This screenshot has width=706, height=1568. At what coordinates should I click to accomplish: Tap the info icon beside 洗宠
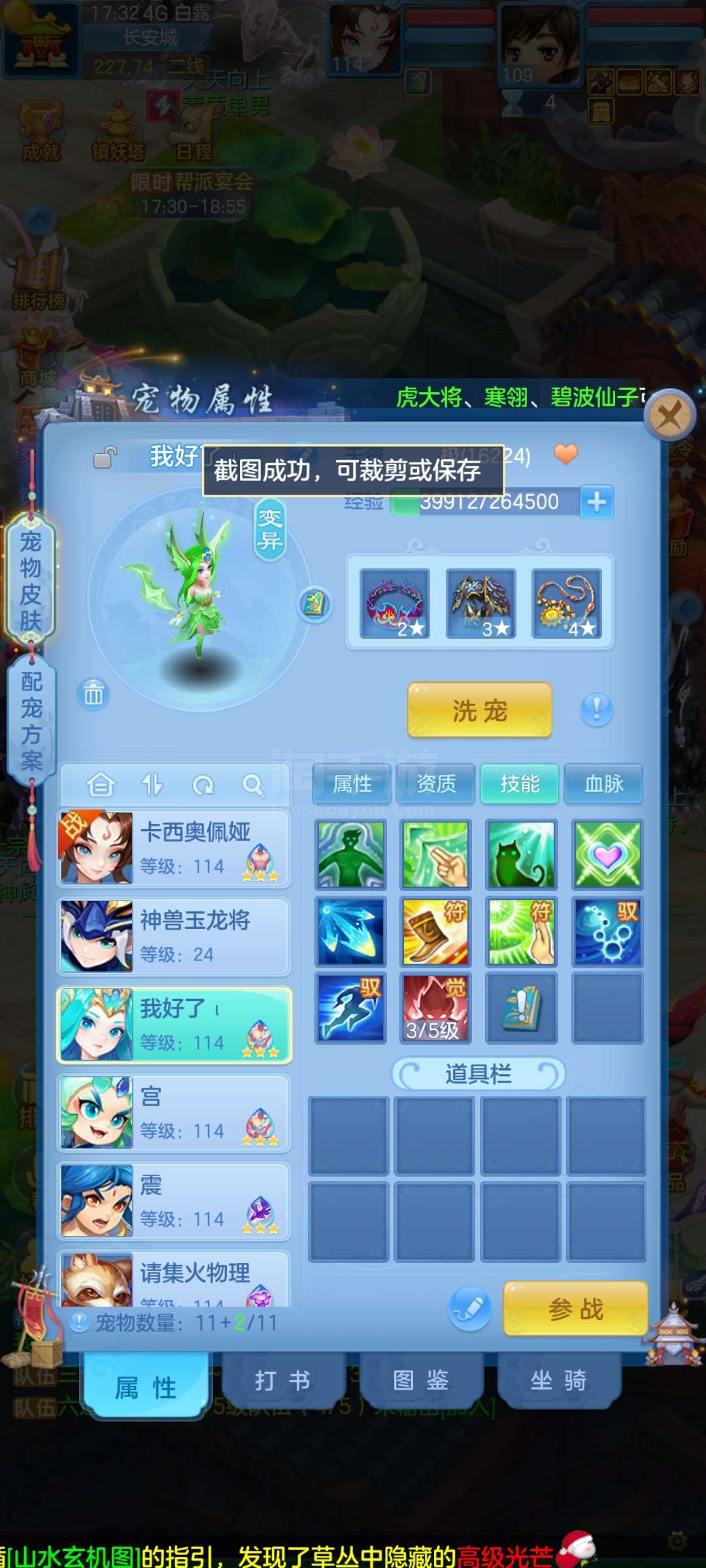click(596, 709)
